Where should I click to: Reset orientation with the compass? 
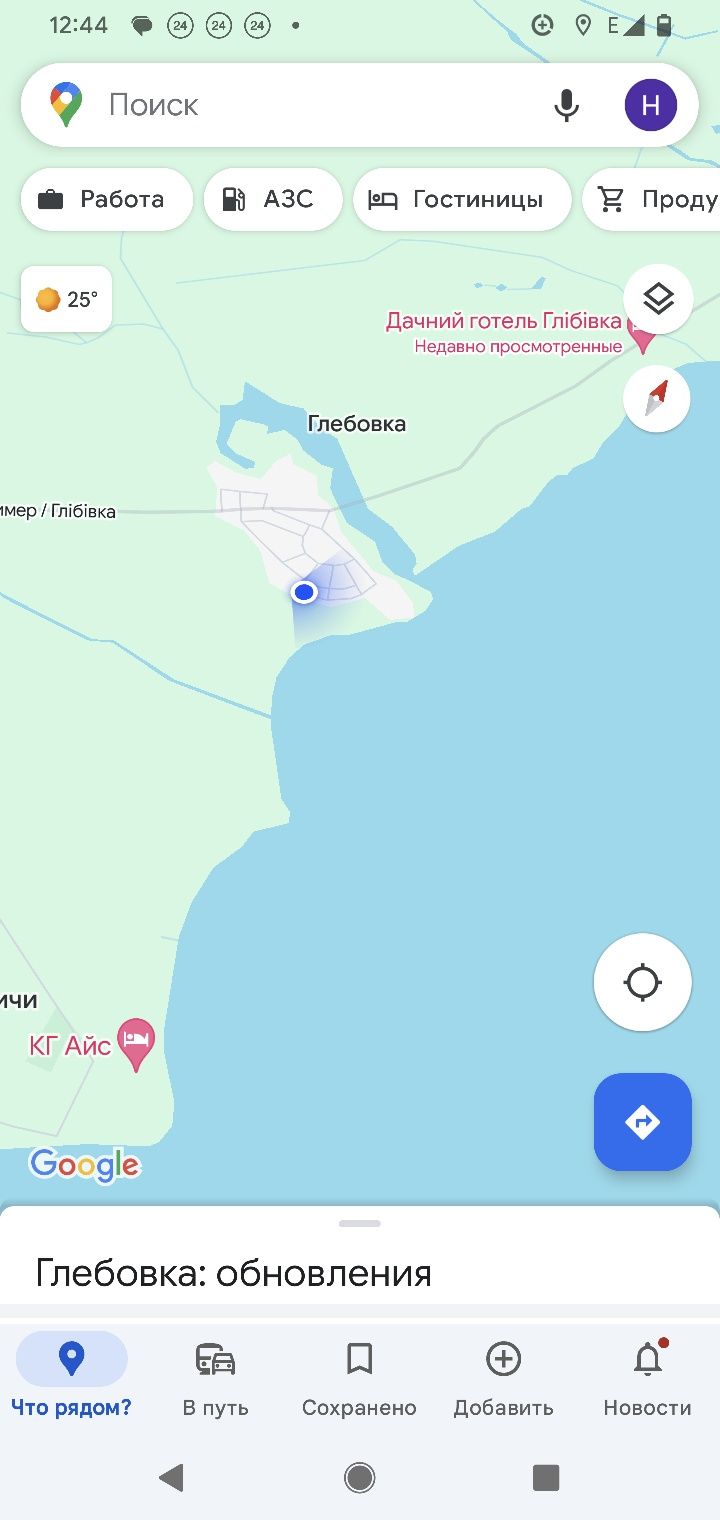656,399
